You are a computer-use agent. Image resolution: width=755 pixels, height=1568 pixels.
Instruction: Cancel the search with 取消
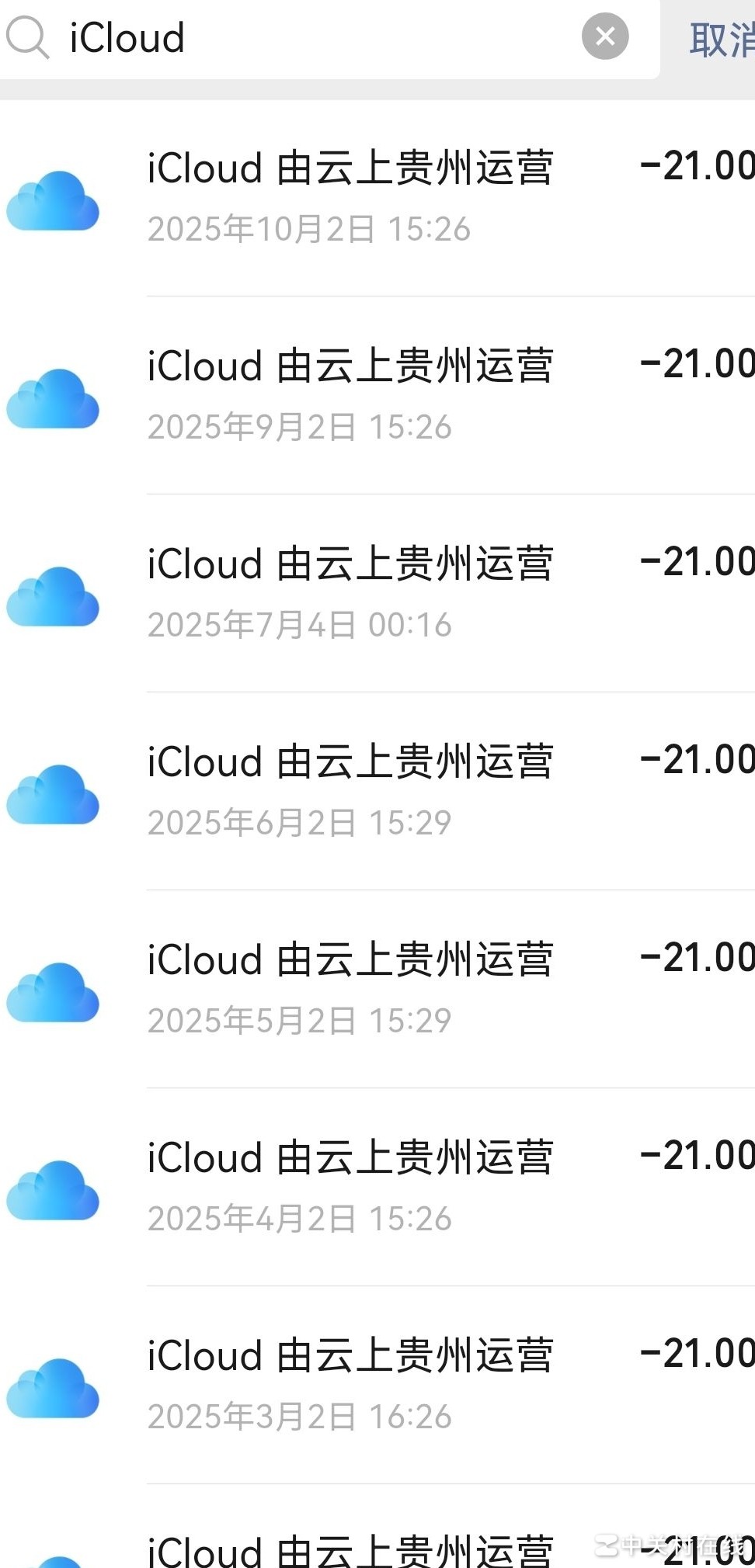721,39
